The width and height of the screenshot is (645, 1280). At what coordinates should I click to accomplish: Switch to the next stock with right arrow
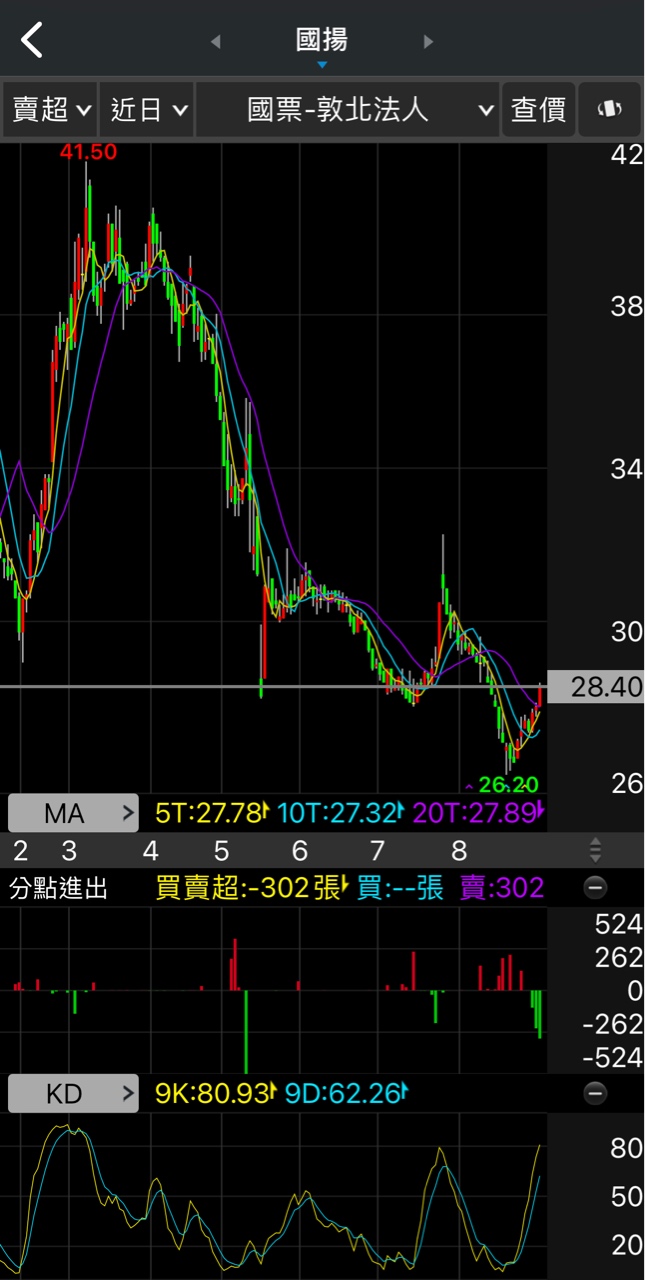[x=428, y=41]
